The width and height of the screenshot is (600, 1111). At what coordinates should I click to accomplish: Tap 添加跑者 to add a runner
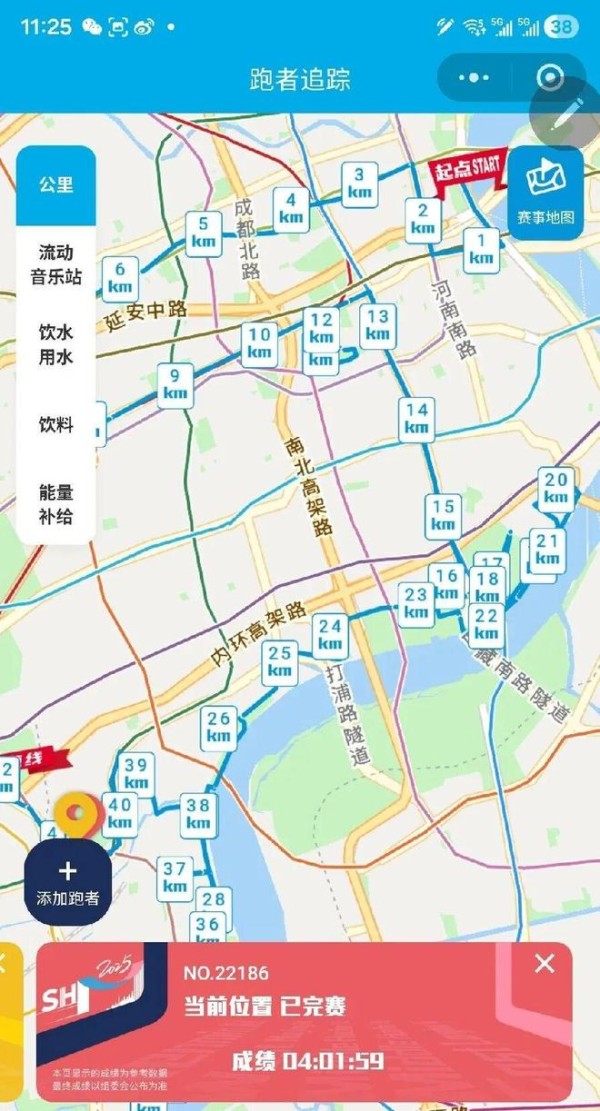68,882
